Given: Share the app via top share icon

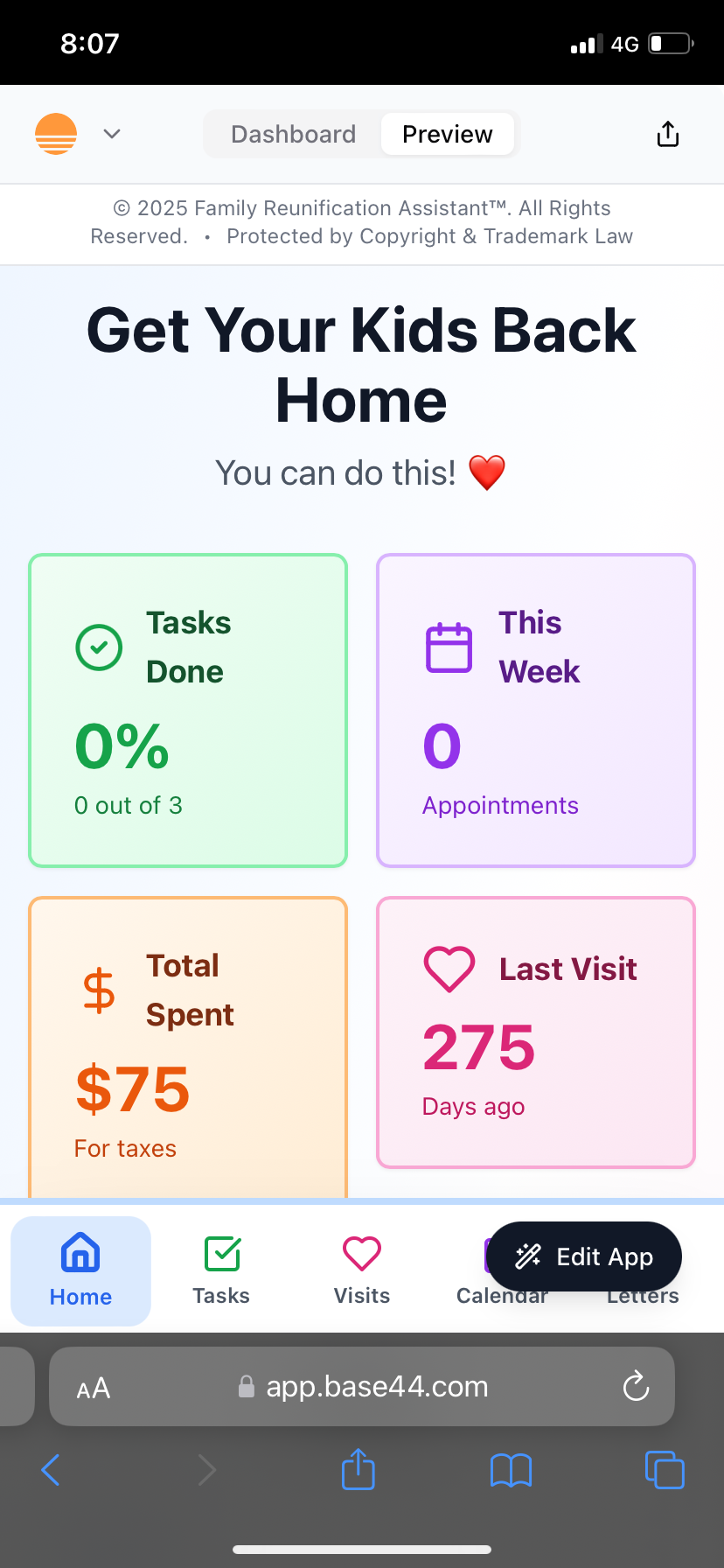Looking at the screenshot, I should (667, 134).
